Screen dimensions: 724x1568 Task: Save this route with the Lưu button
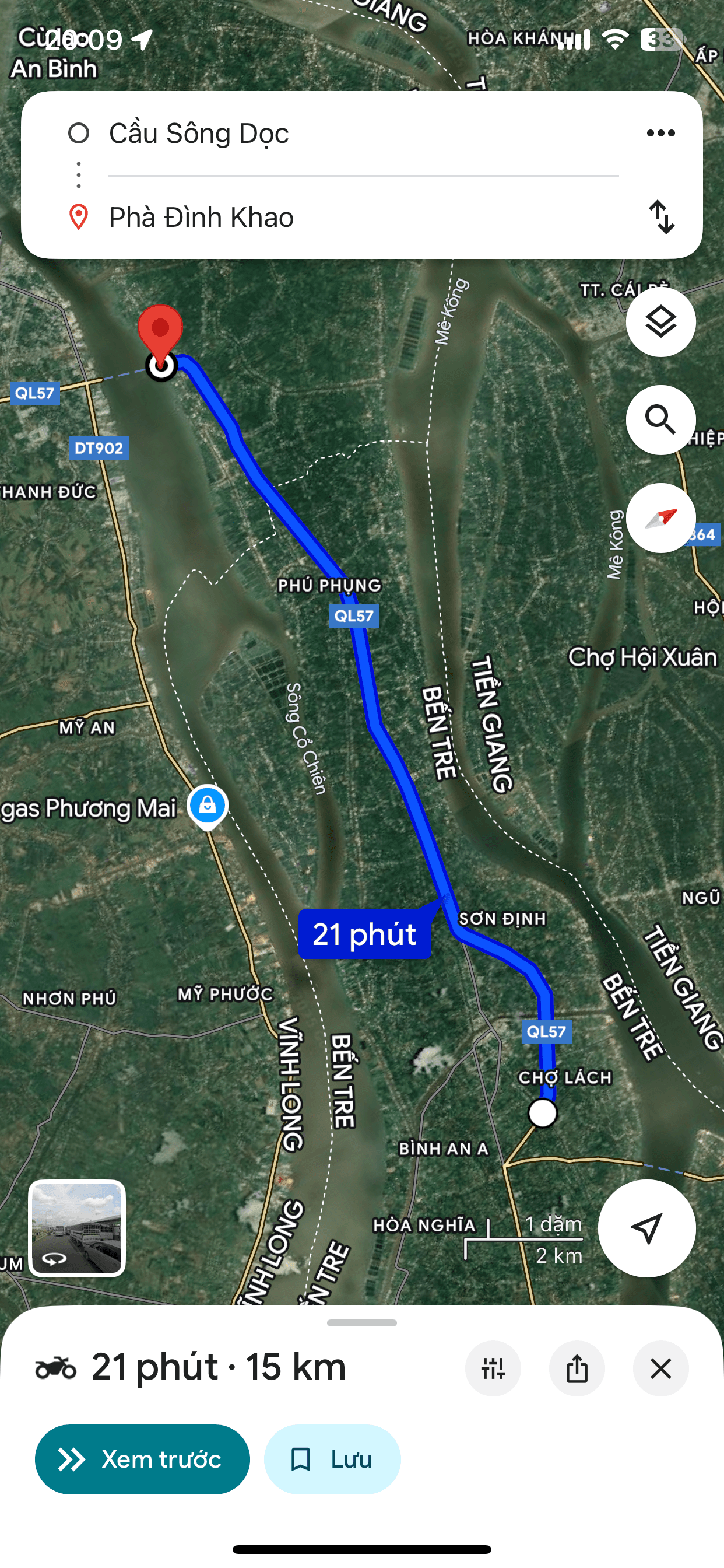(332, 1459)
